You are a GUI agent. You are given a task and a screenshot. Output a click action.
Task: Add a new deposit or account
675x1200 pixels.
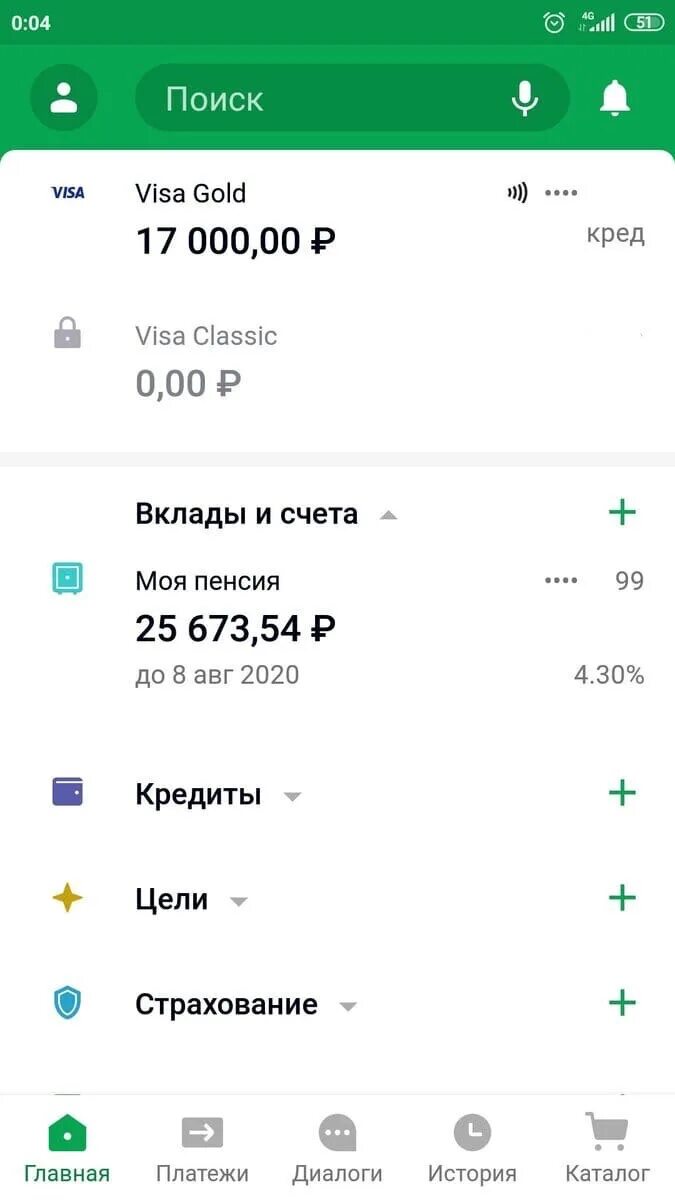click(622, 513)
